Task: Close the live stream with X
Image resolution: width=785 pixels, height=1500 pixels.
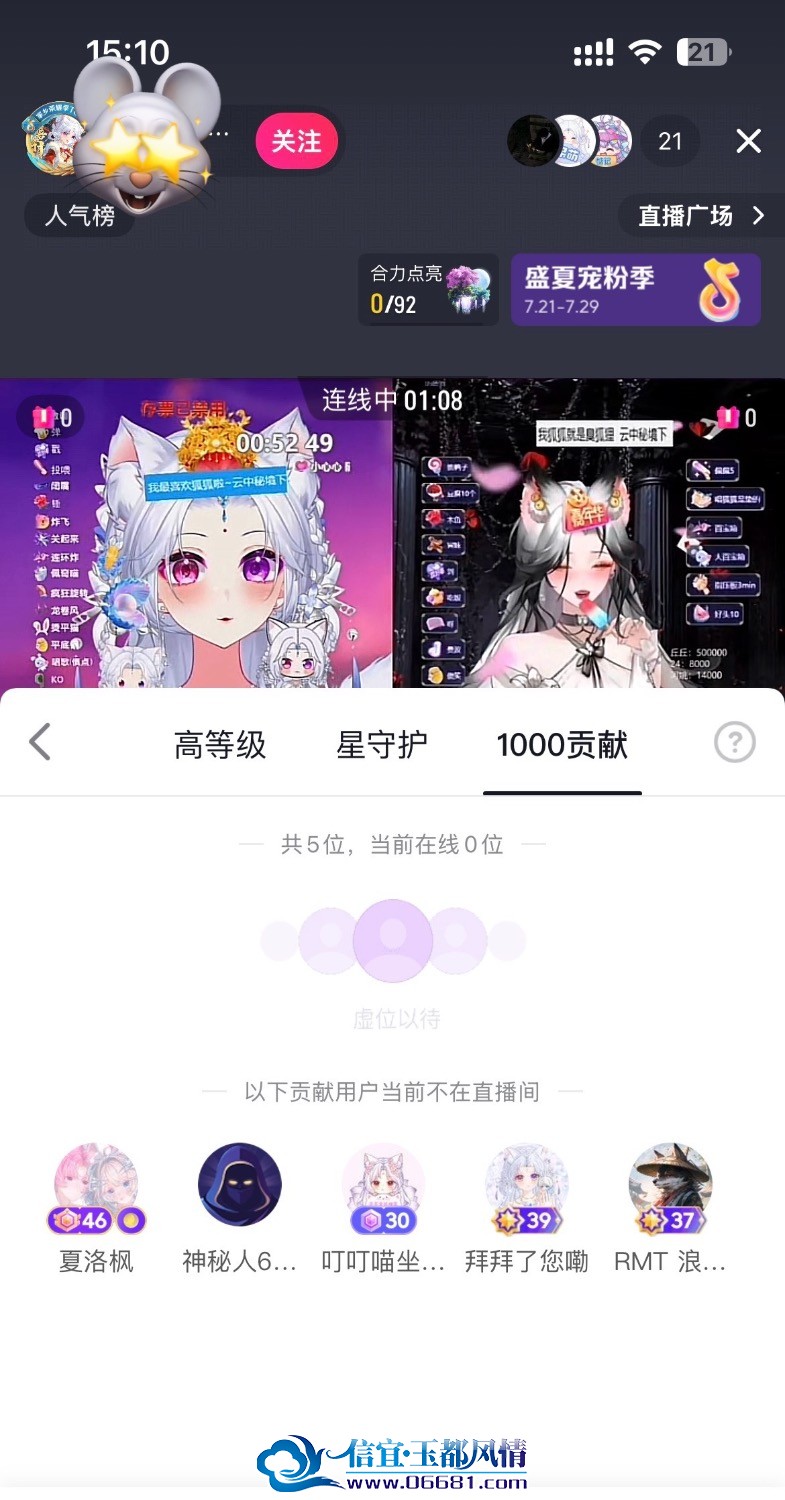Action: pyautogui.click(x=749, y=141)
